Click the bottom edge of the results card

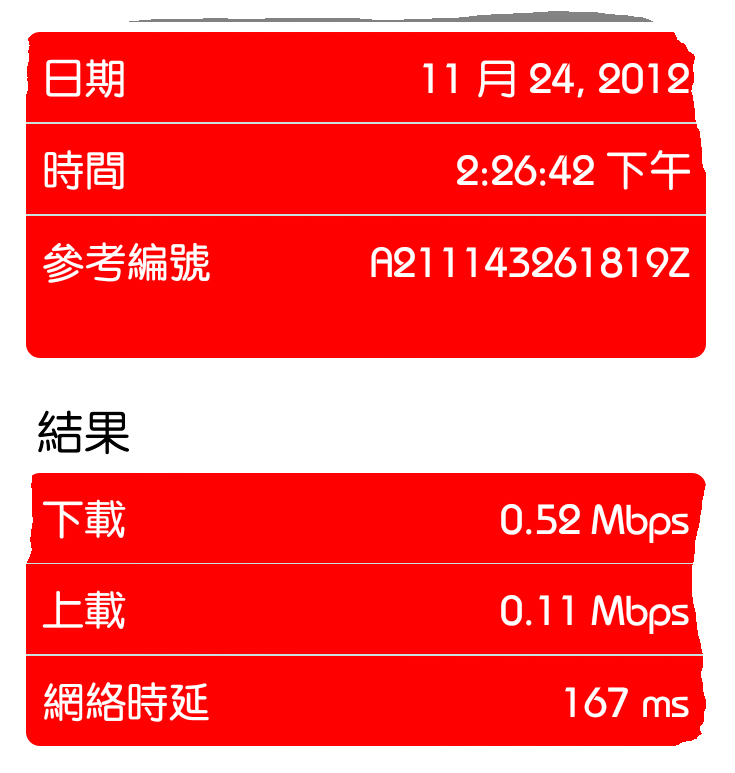367,742
